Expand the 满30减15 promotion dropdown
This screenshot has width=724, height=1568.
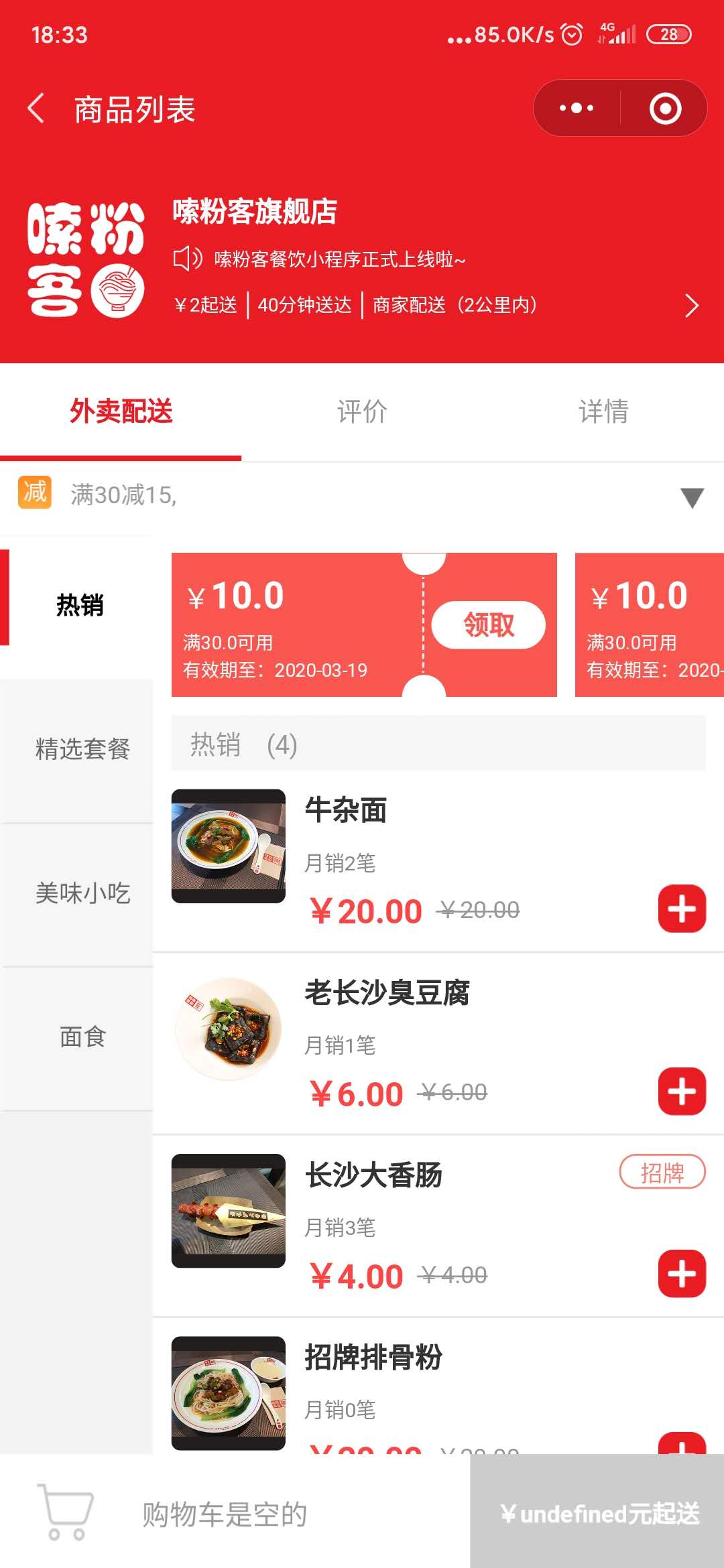(692, 497)
